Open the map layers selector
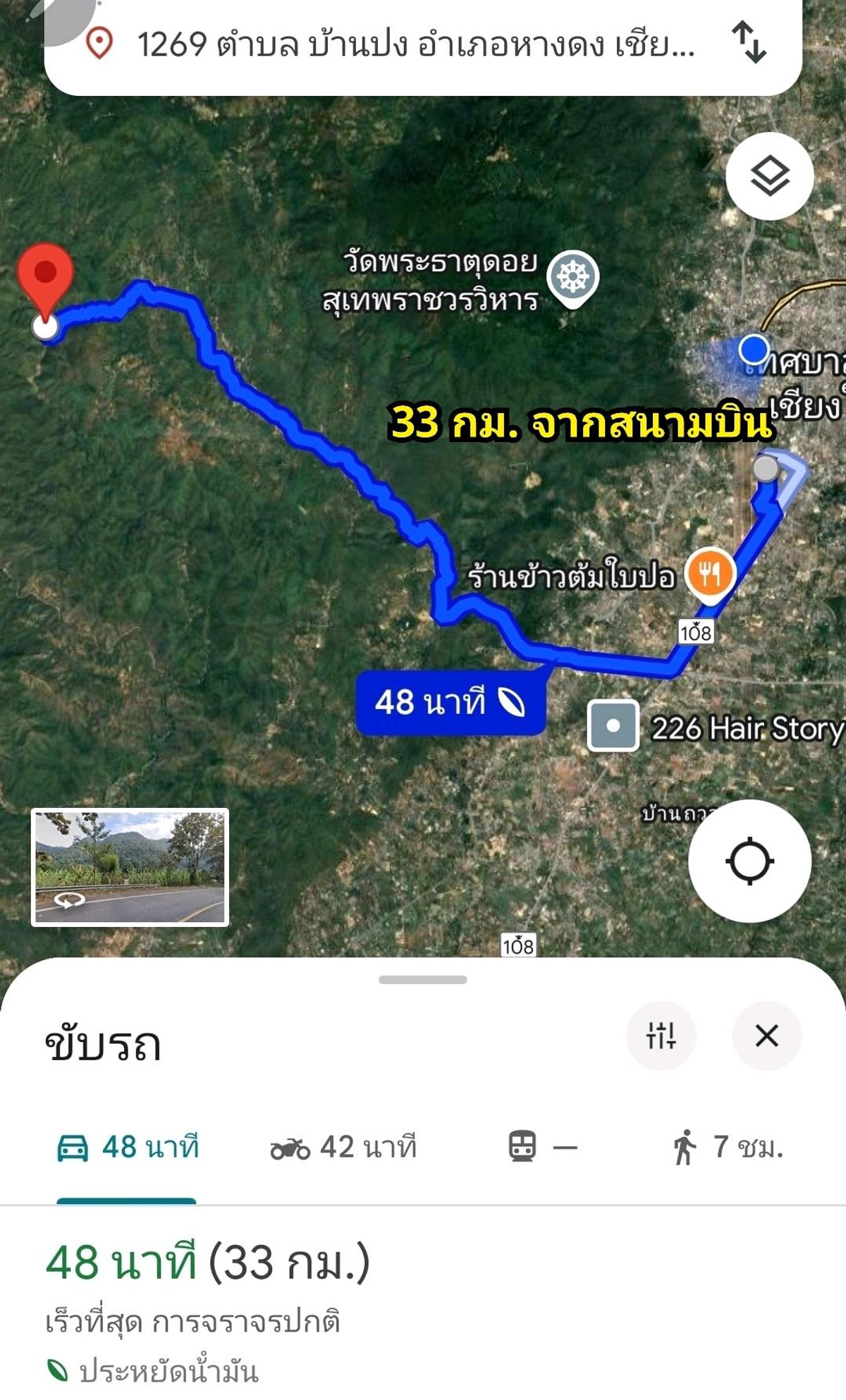846x1400 pixels. [769, 176]
